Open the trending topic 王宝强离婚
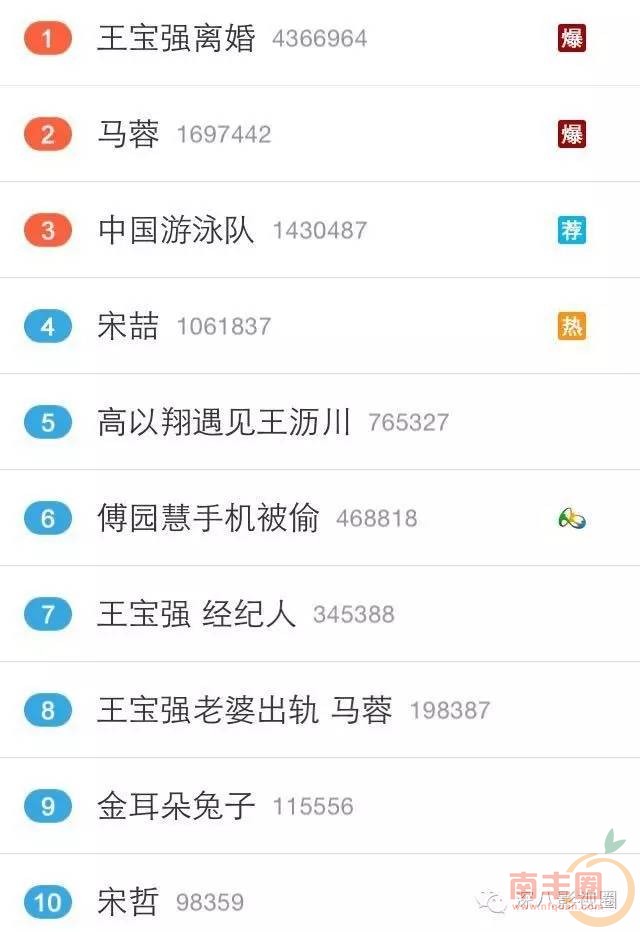 (176, 39)
